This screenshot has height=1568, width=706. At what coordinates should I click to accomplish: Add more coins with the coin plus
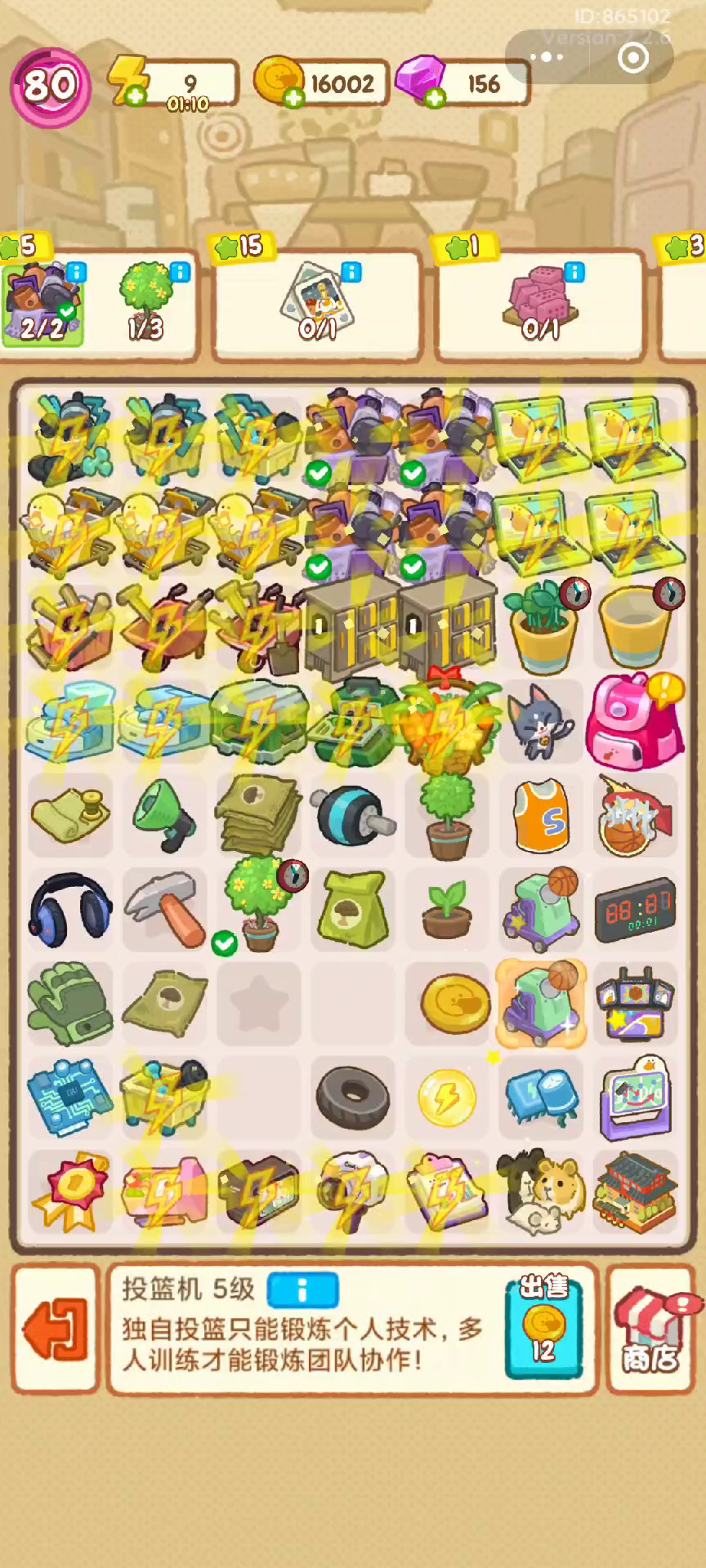coord(293,98)
